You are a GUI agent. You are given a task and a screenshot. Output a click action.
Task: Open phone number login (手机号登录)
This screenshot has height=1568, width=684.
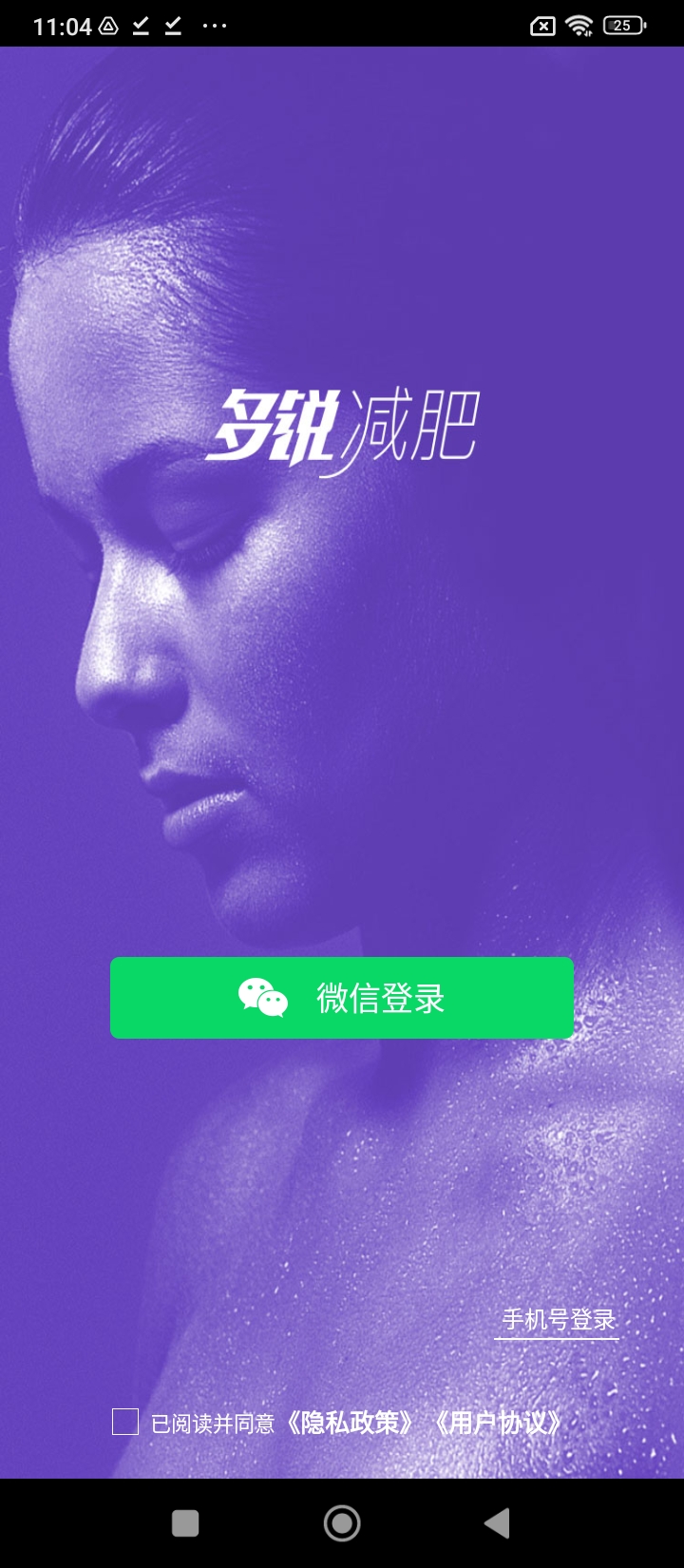(558, 1320)
